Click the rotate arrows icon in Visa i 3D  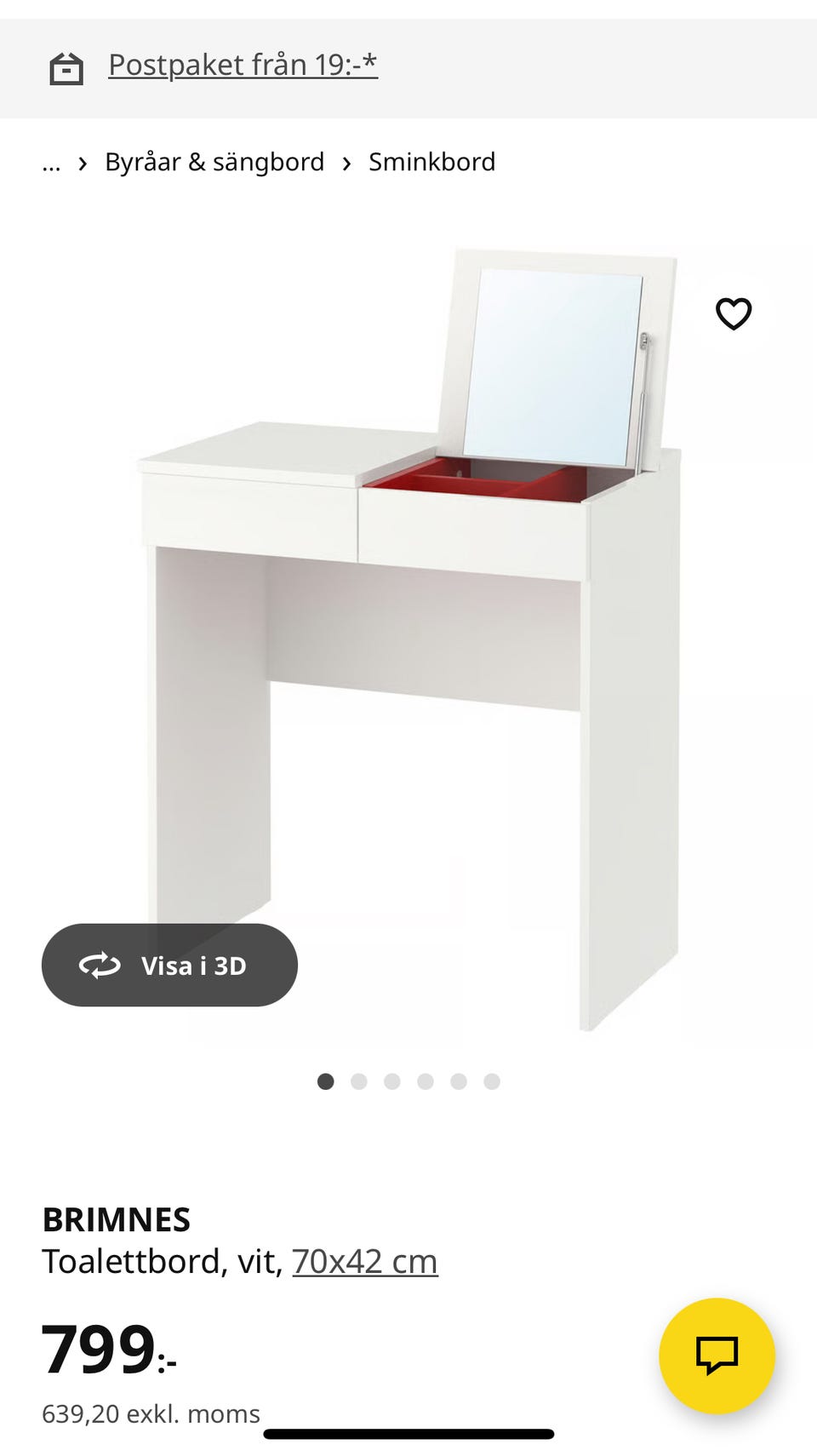[x=99, y=965]
